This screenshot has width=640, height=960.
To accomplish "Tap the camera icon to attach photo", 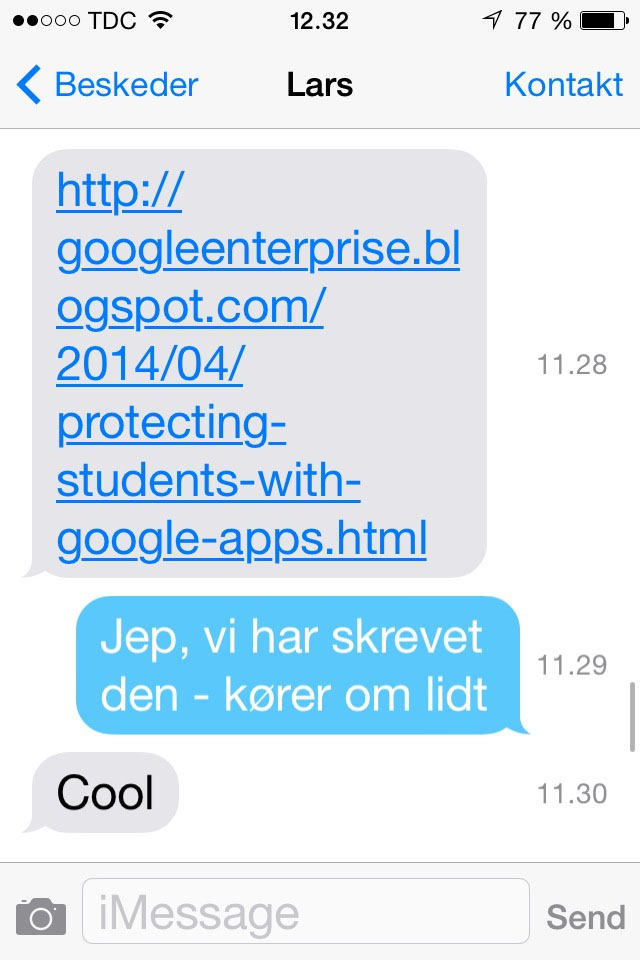I will pyautogui.click(x=41, y=915).
